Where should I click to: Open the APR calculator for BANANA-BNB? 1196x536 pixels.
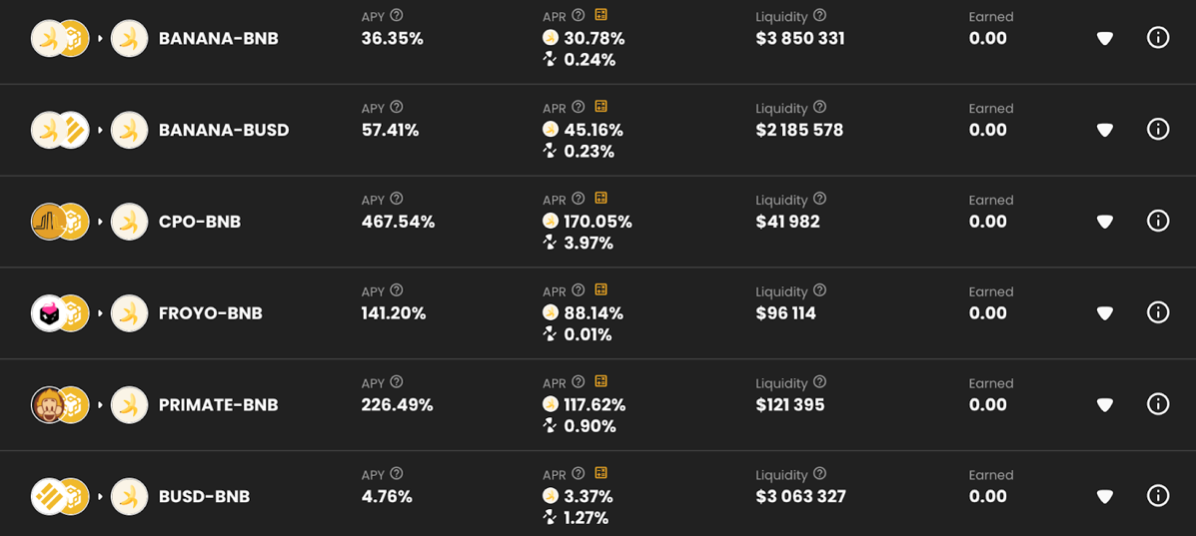(601, 15)
